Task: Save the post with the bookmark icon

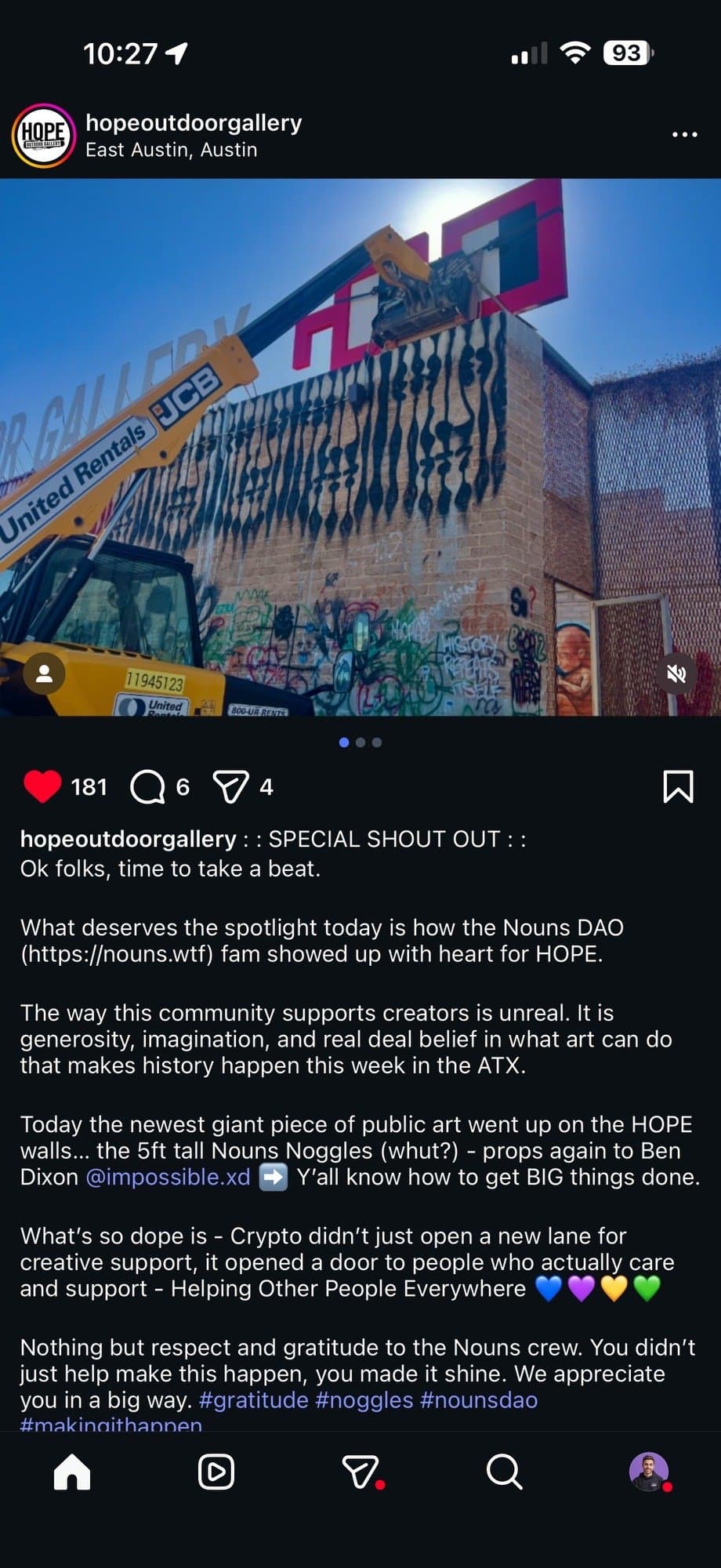Action: pos(678,786)
